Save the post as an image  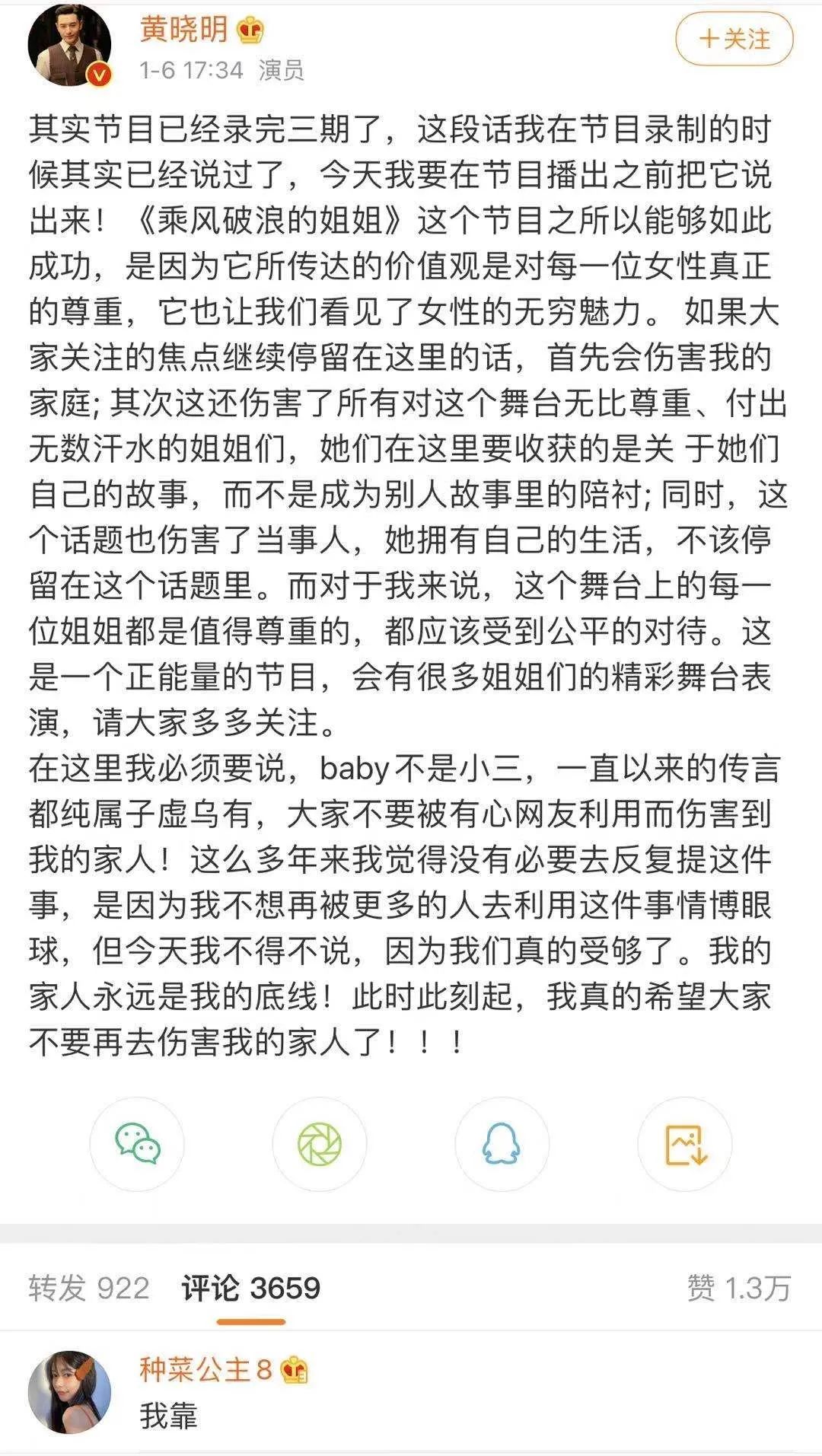click(685, 1144)
